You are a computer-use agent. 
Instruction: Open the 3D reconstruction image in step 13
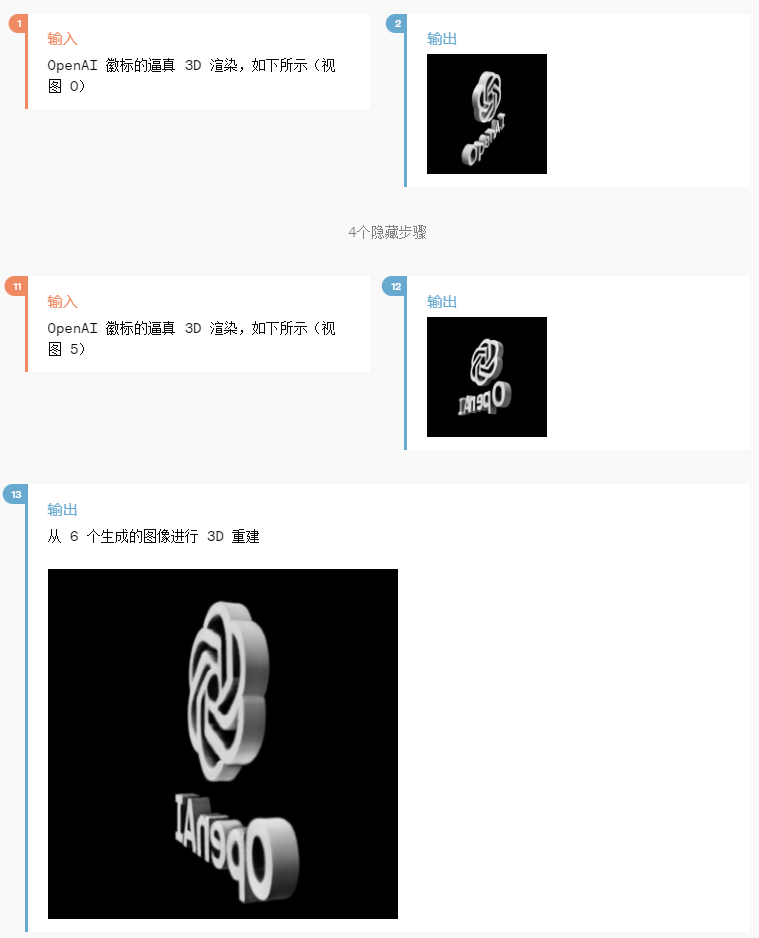222,743
